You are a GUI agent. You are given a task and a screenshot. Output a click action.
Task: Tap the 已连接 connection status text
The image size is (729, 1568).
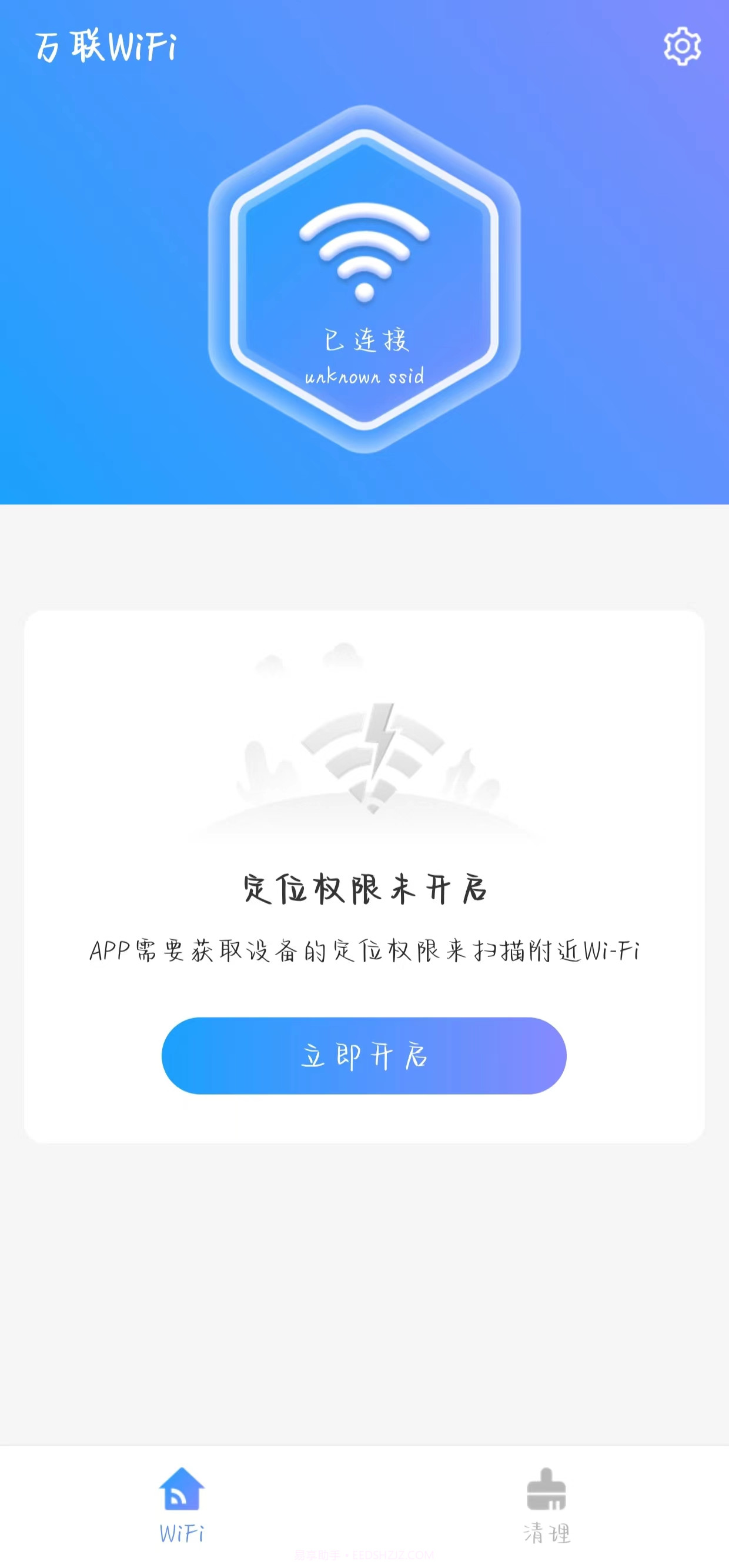pyautogui.click(x=363, y=341)
